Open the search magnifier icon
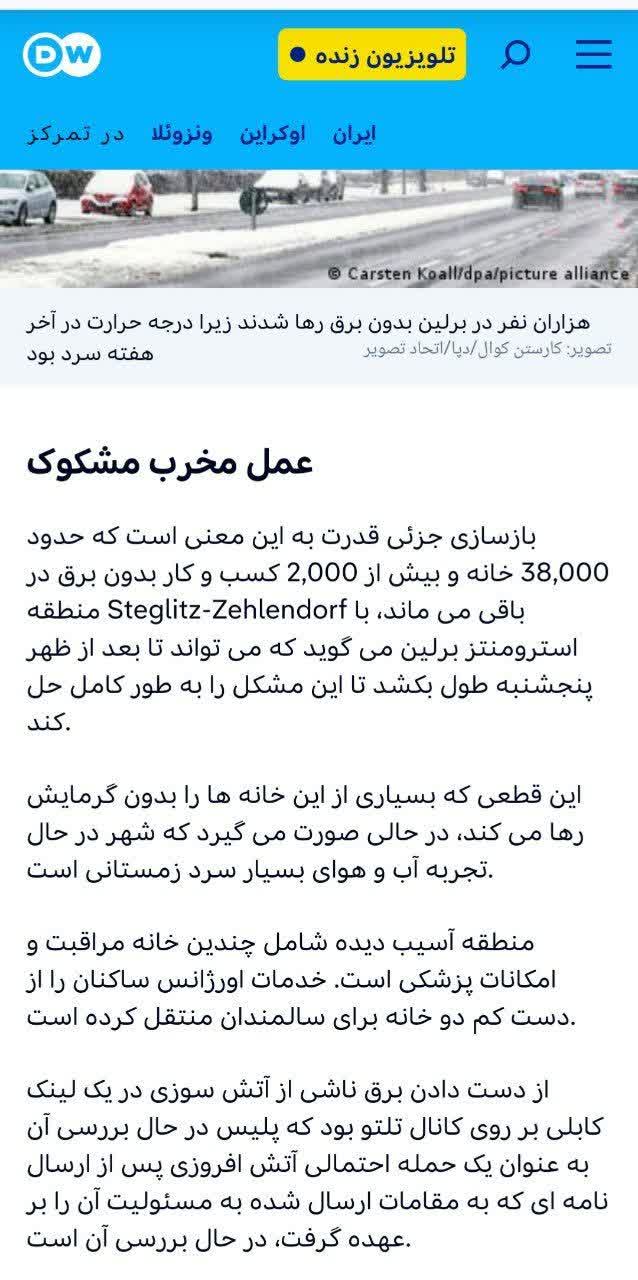Image resolution: width=638 pixels, height=1280 pixels. (x=515, y=54)
